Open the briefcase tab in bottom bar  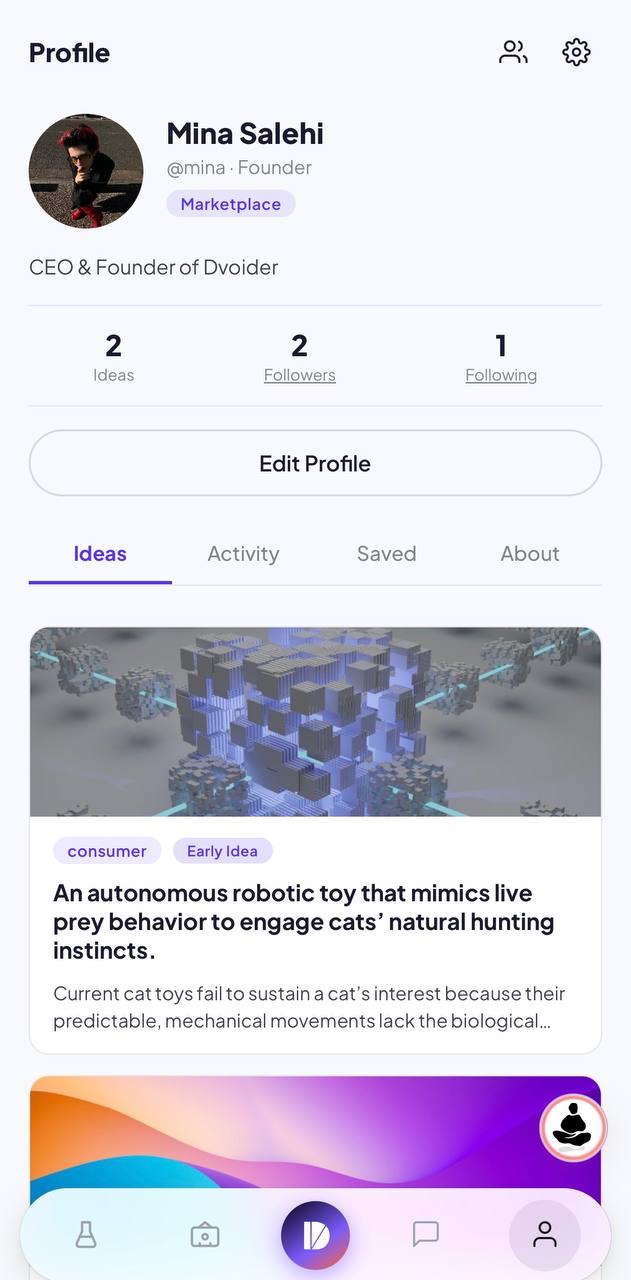(204, 1235)
